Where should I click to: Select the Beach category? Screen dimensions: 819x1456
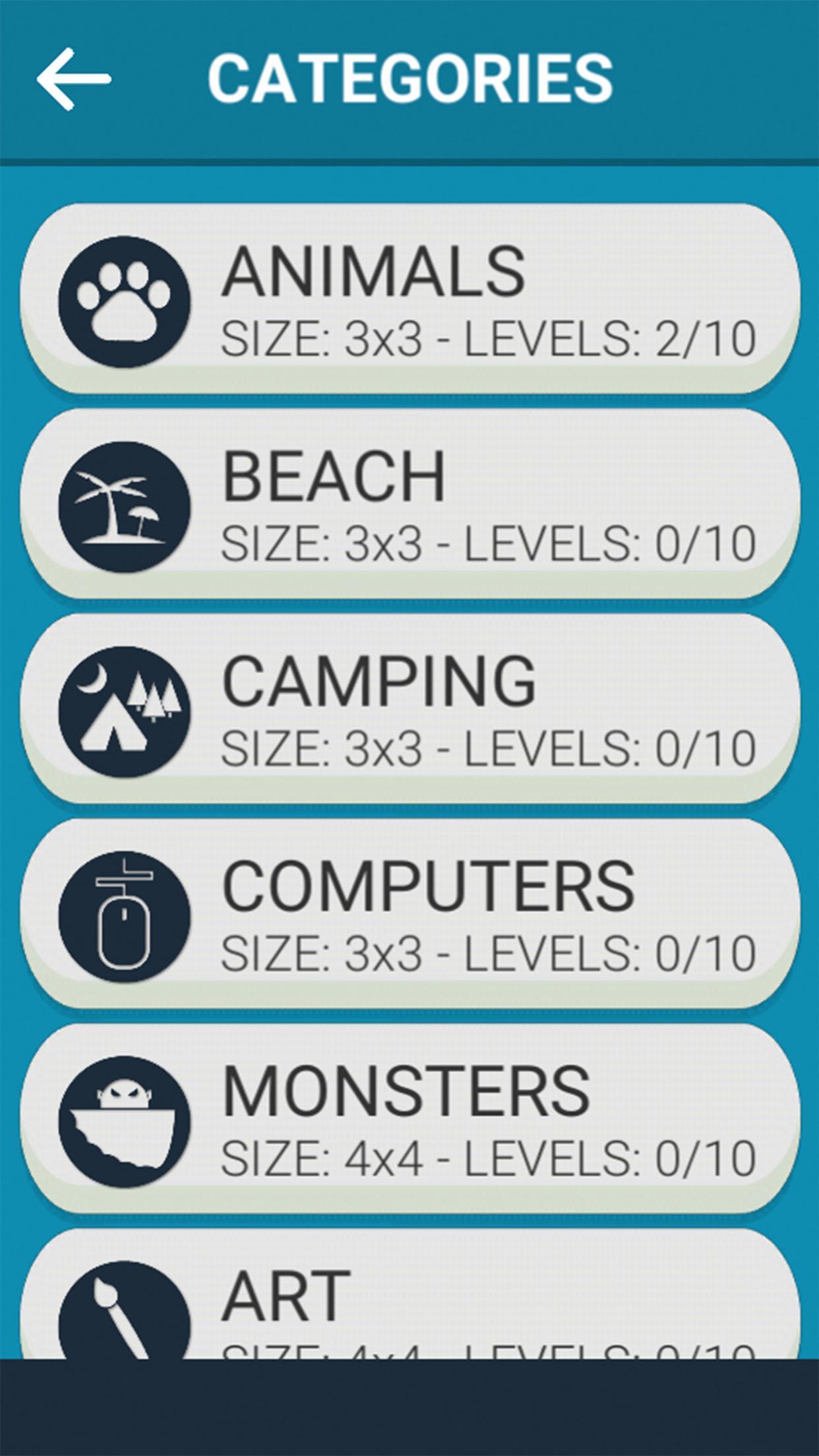coord(409,504)
